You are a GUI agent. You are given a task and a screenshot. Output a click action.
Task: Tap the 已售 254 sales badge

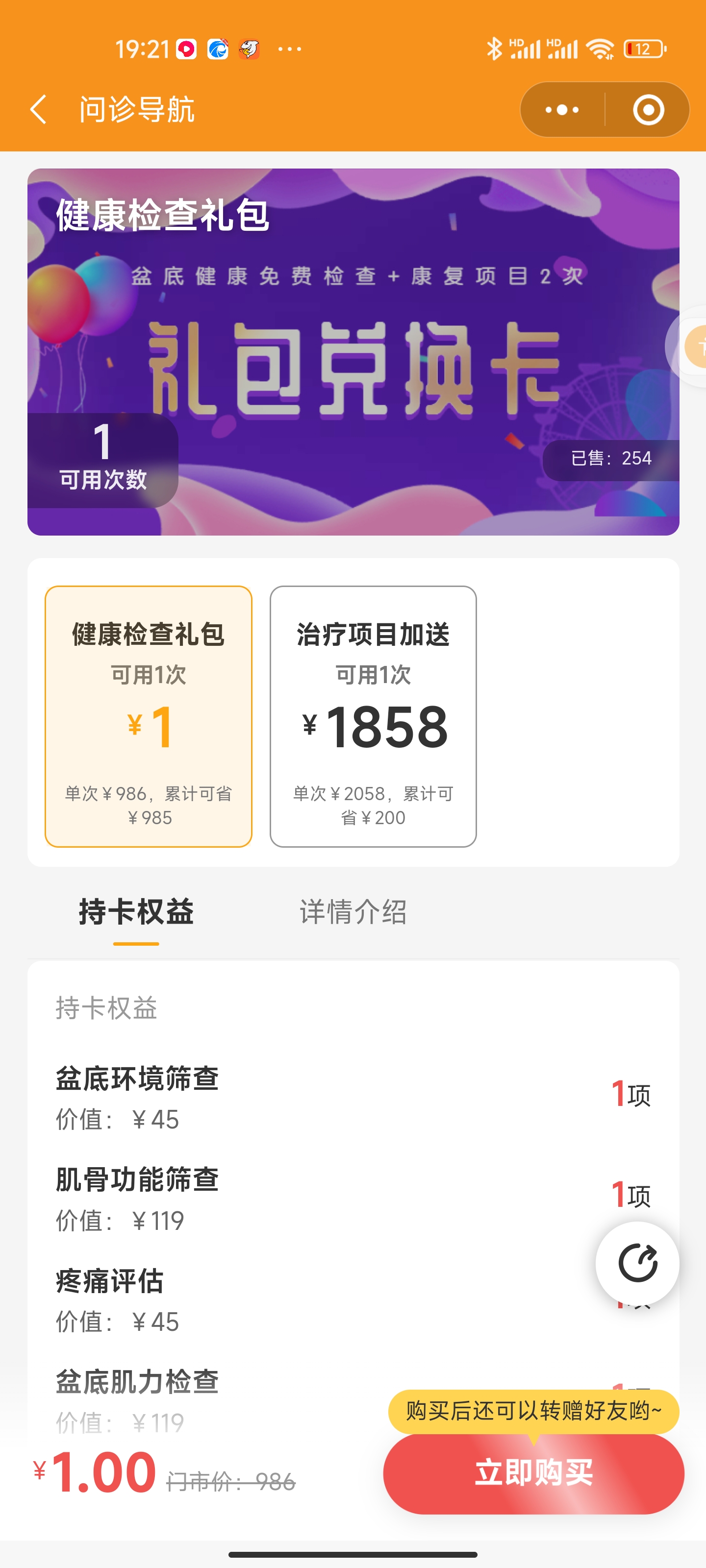tap(613, 458)
